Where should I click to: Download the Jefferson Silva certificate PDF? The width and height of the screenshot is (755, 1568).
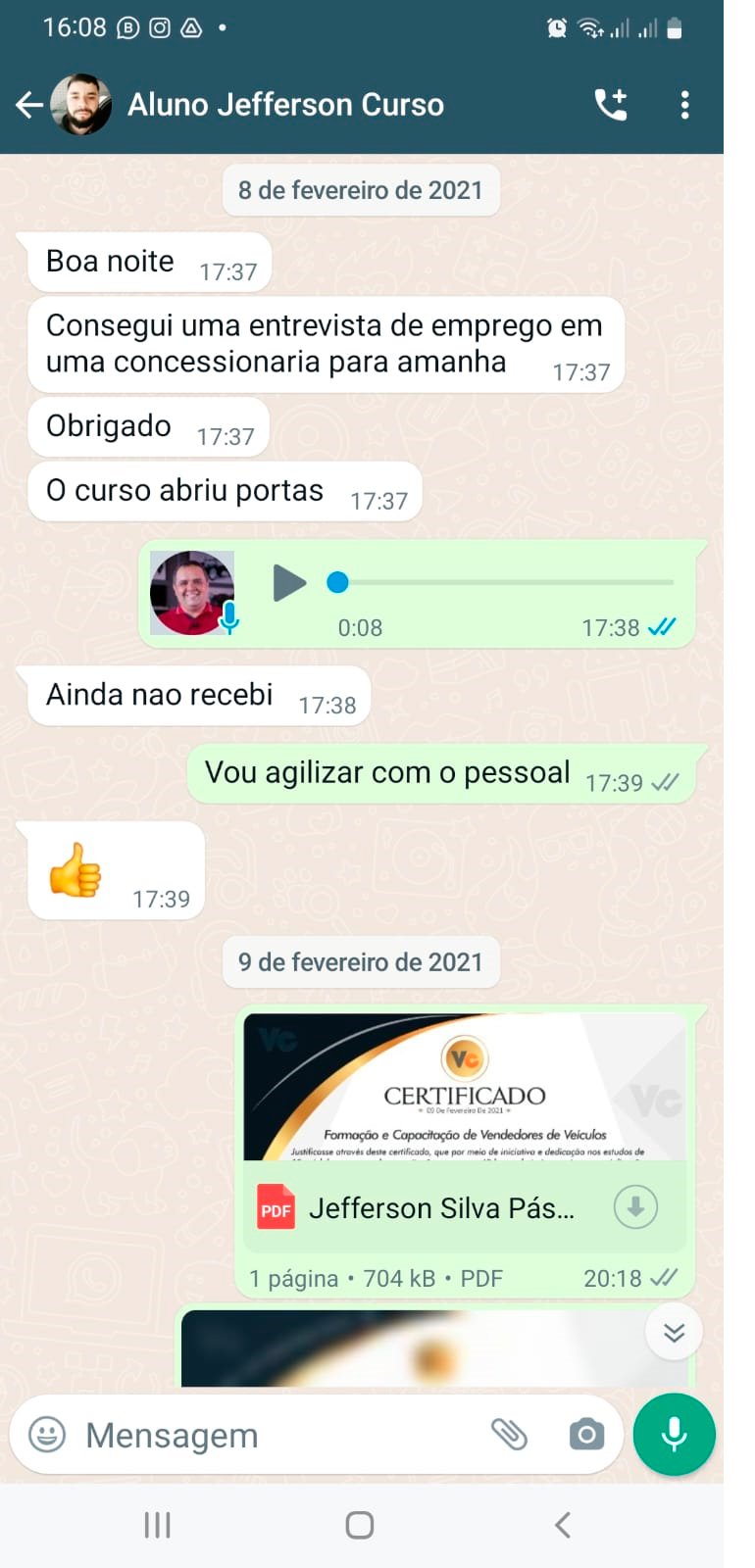point(634,1207)
